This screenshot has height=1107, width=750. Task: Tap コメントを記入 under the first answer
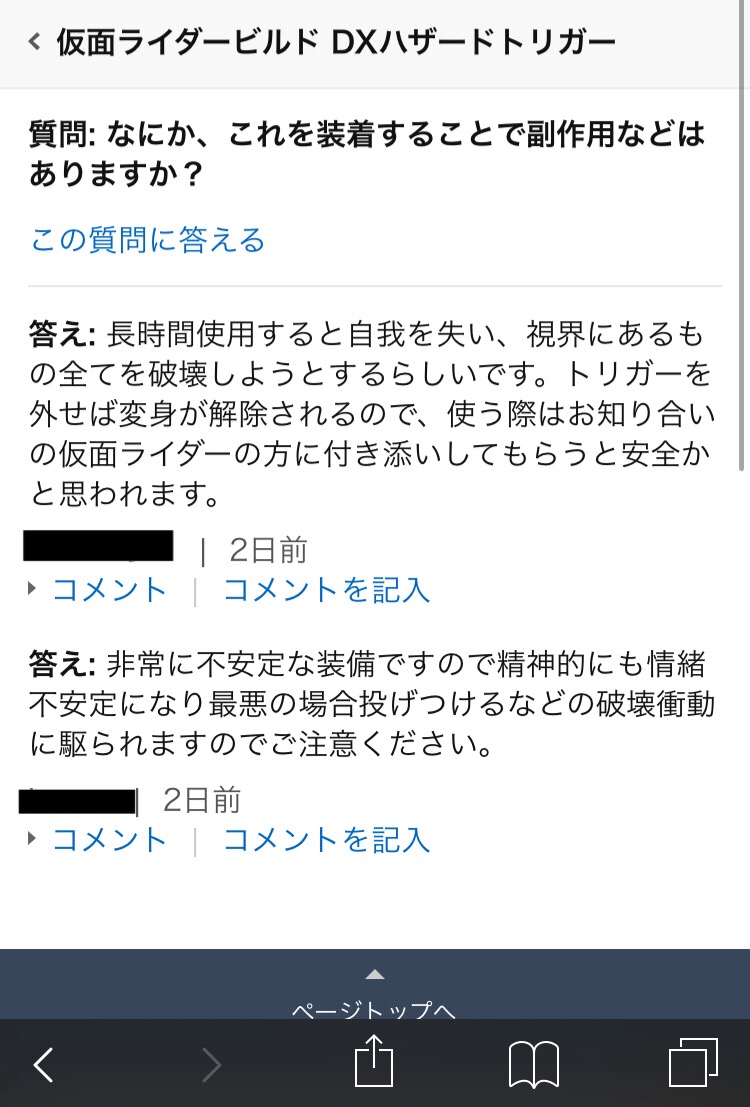(326, 590)
